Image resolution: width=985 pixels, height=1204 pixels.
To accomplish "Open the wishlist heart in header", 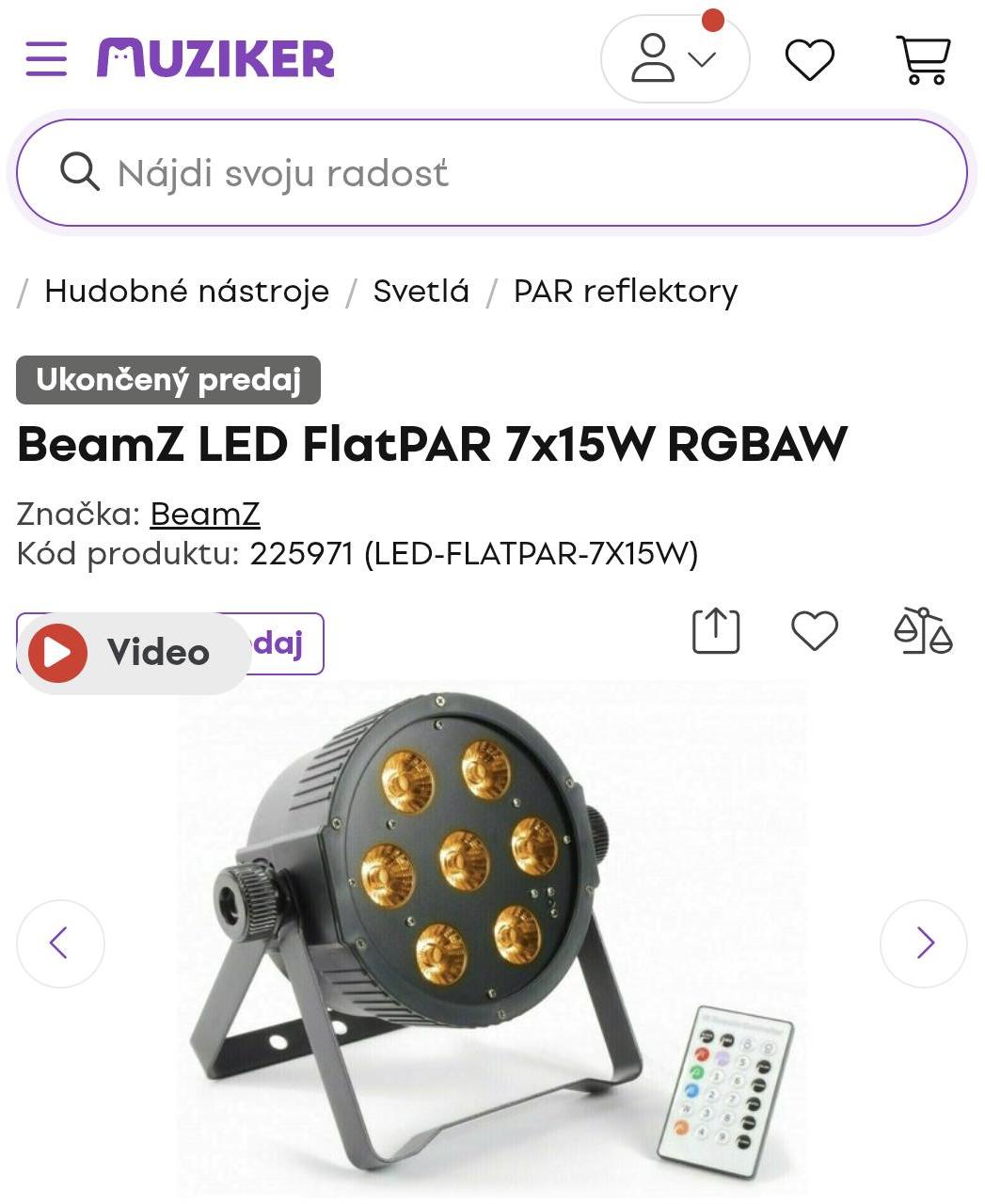I will pyautogui.click(x=809, y=59).
